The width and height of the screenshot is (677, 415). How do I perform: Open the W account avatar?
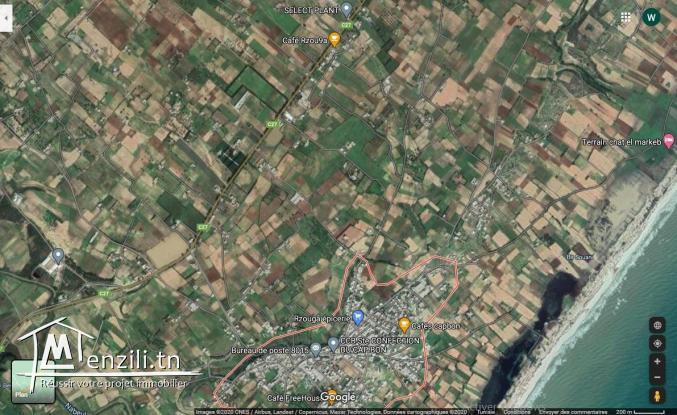pyautogui.click(x=651, y=17)
